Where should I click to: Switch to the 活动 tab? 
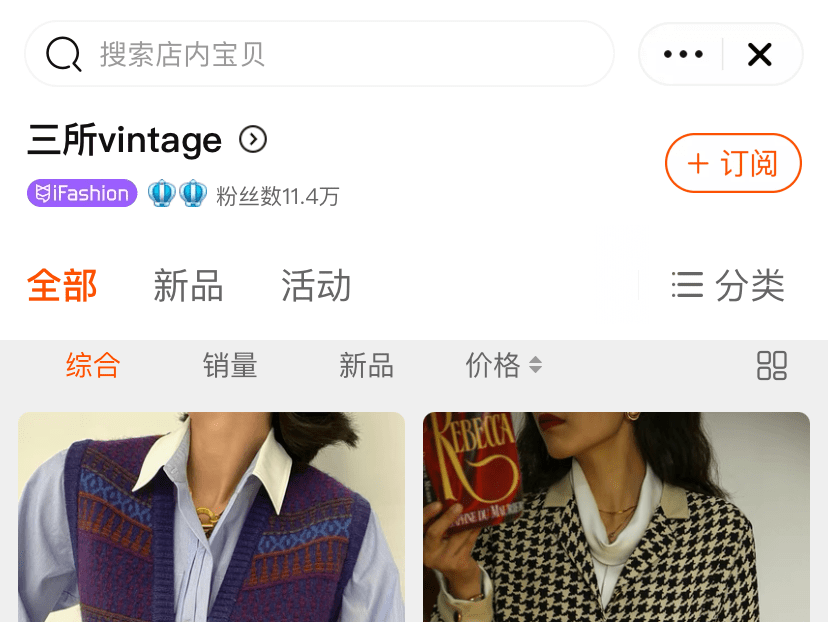316,286
